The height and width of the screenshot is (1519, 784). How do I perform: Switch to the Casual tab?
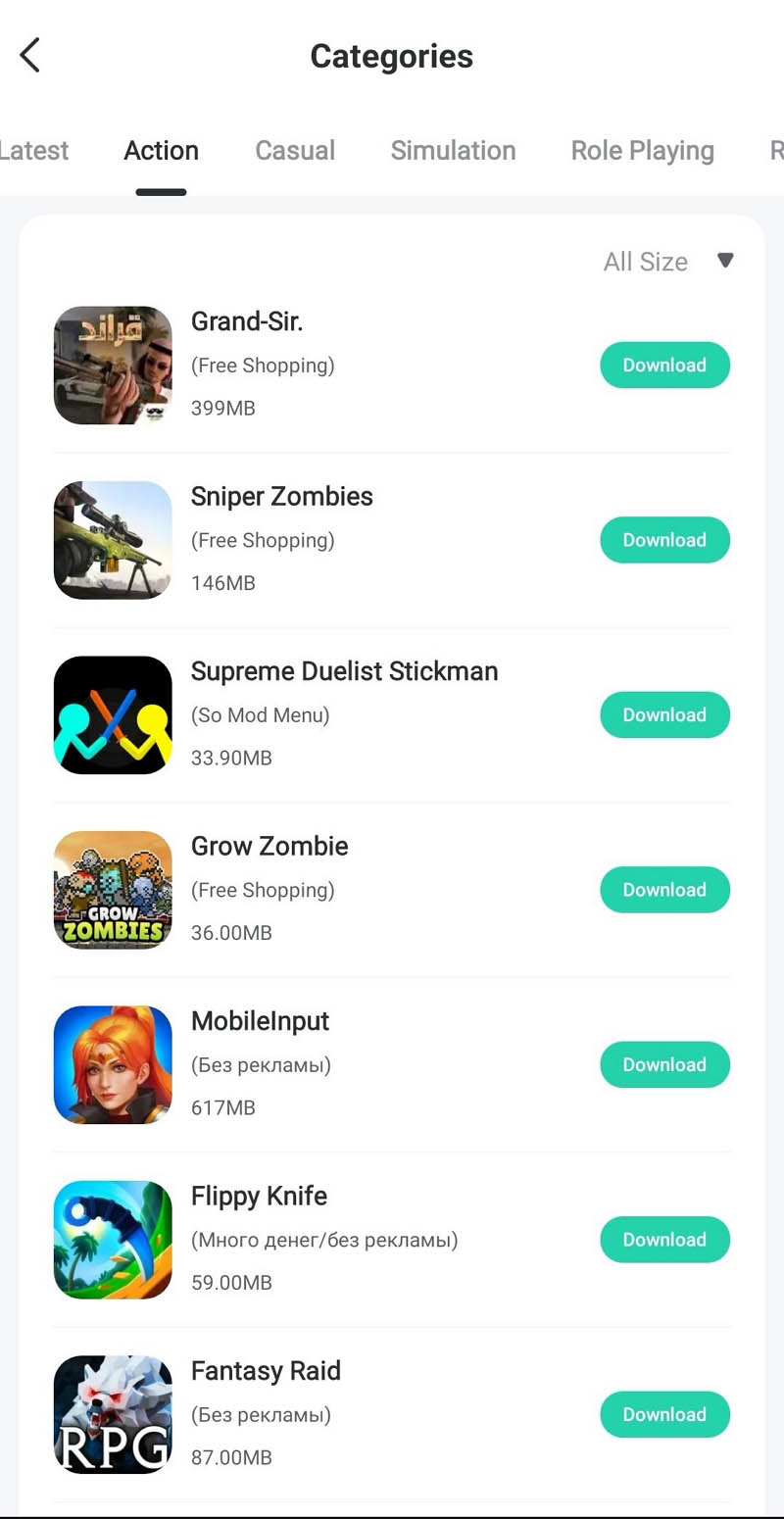click(295, 151)
